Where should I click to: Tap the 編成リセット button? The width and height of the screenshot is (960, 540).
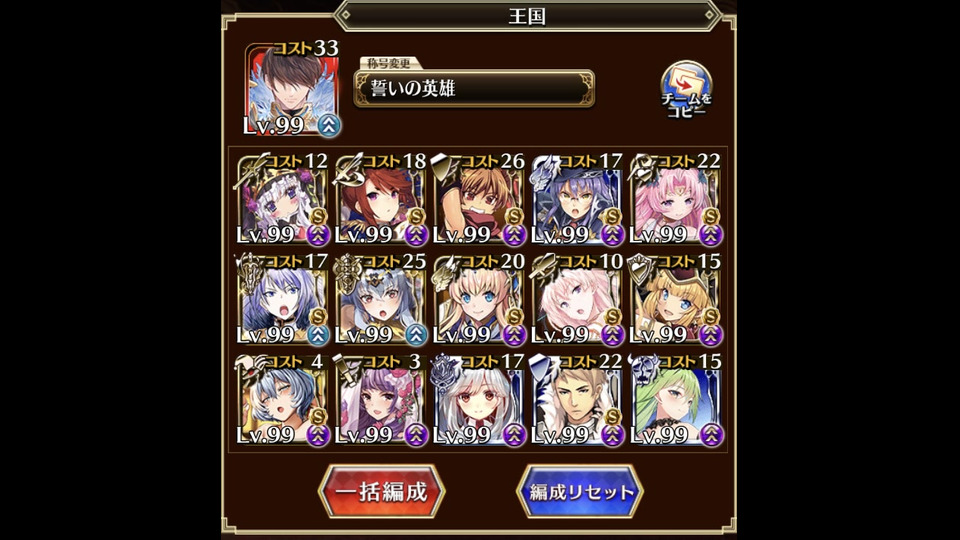click(580, 492)
